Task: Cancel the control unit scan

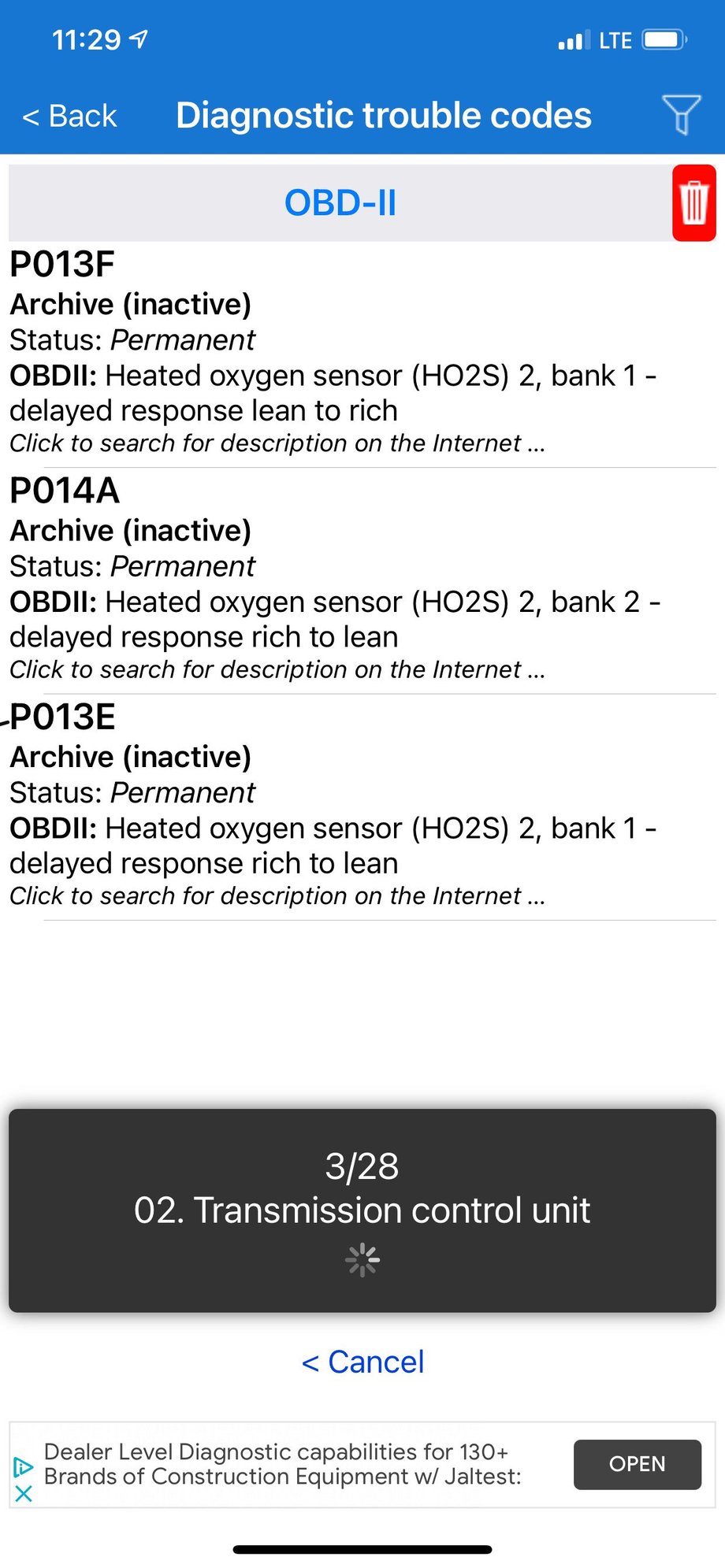Action: click(x=362, y=1362)
